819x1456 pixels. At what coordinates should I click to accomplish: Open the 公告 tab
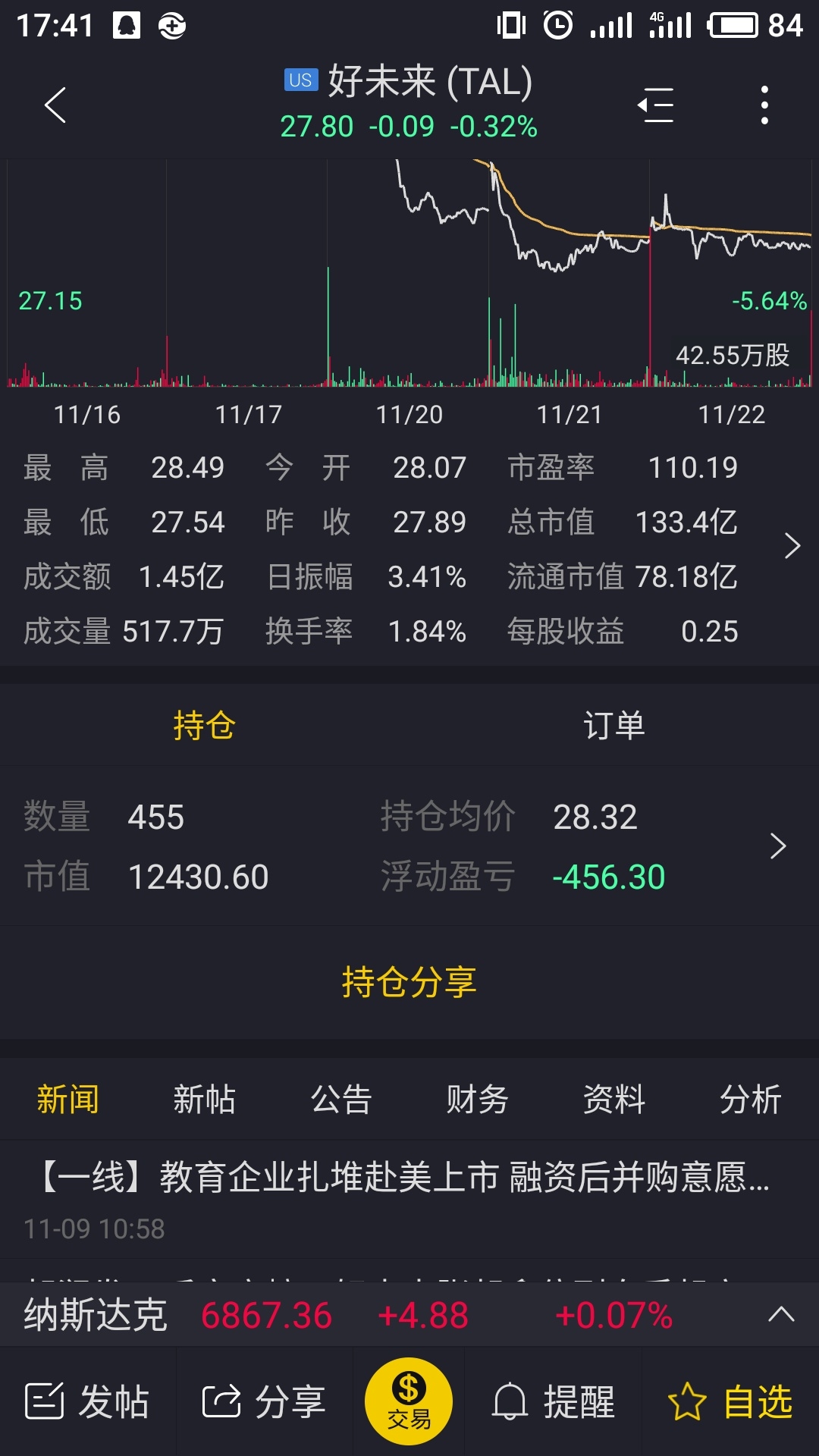(341, 1100)
